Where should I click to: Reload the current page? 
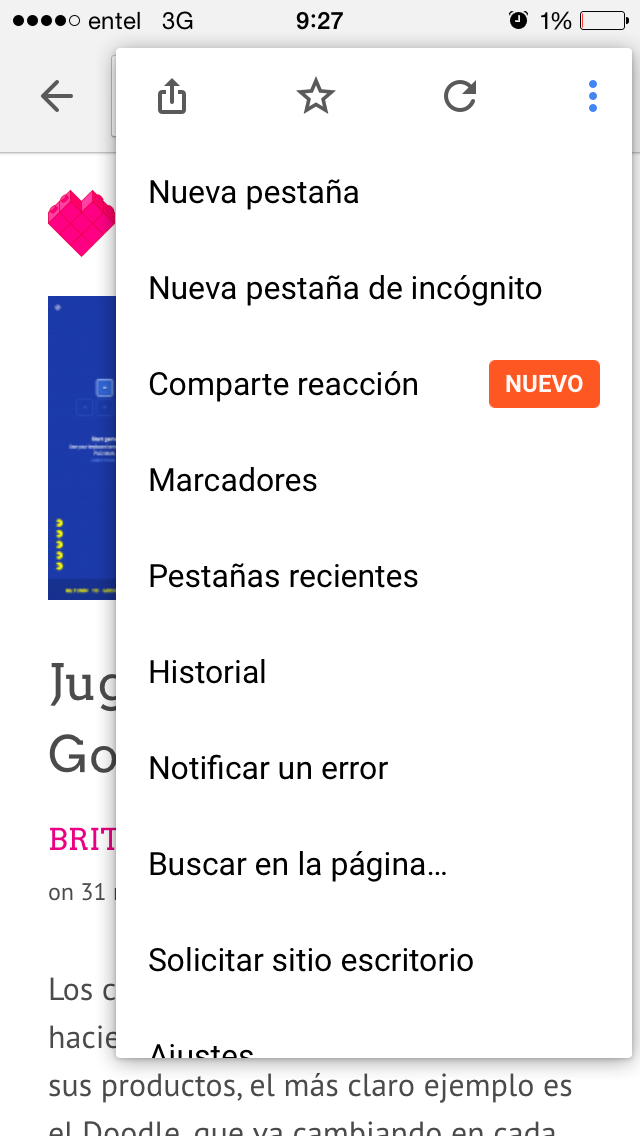[x=460, y=97]
